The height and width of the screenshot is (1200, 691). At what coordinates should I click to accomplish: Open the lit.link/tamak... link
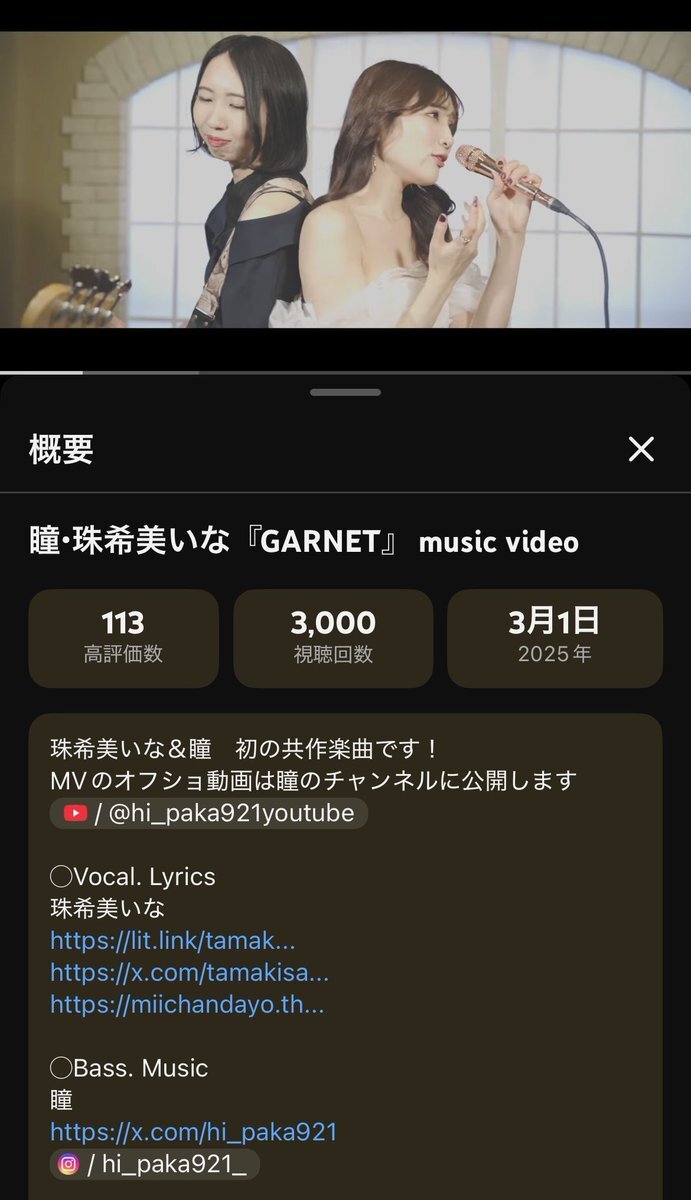[x=173, y=941]
